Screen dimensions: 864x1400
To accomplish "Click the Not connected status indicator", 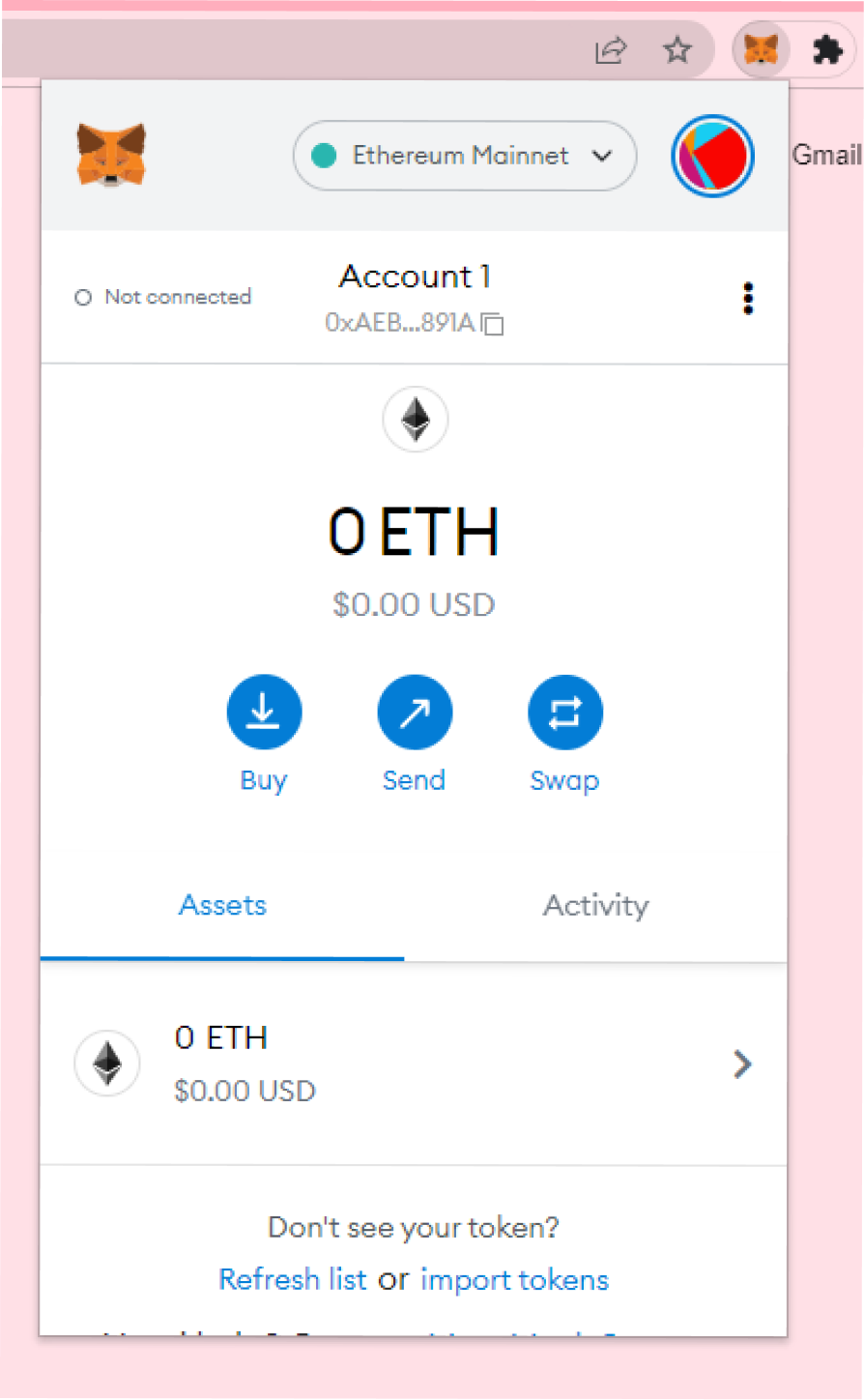I will [161, 297].
